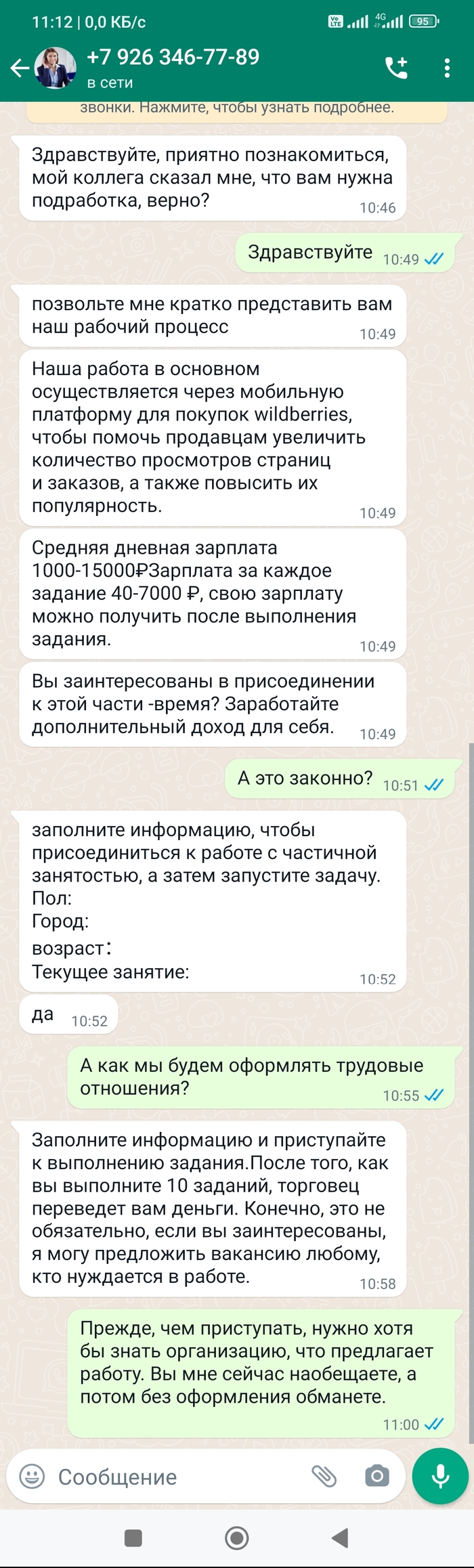Open contact info for +7 926 346-77-89

173,67
